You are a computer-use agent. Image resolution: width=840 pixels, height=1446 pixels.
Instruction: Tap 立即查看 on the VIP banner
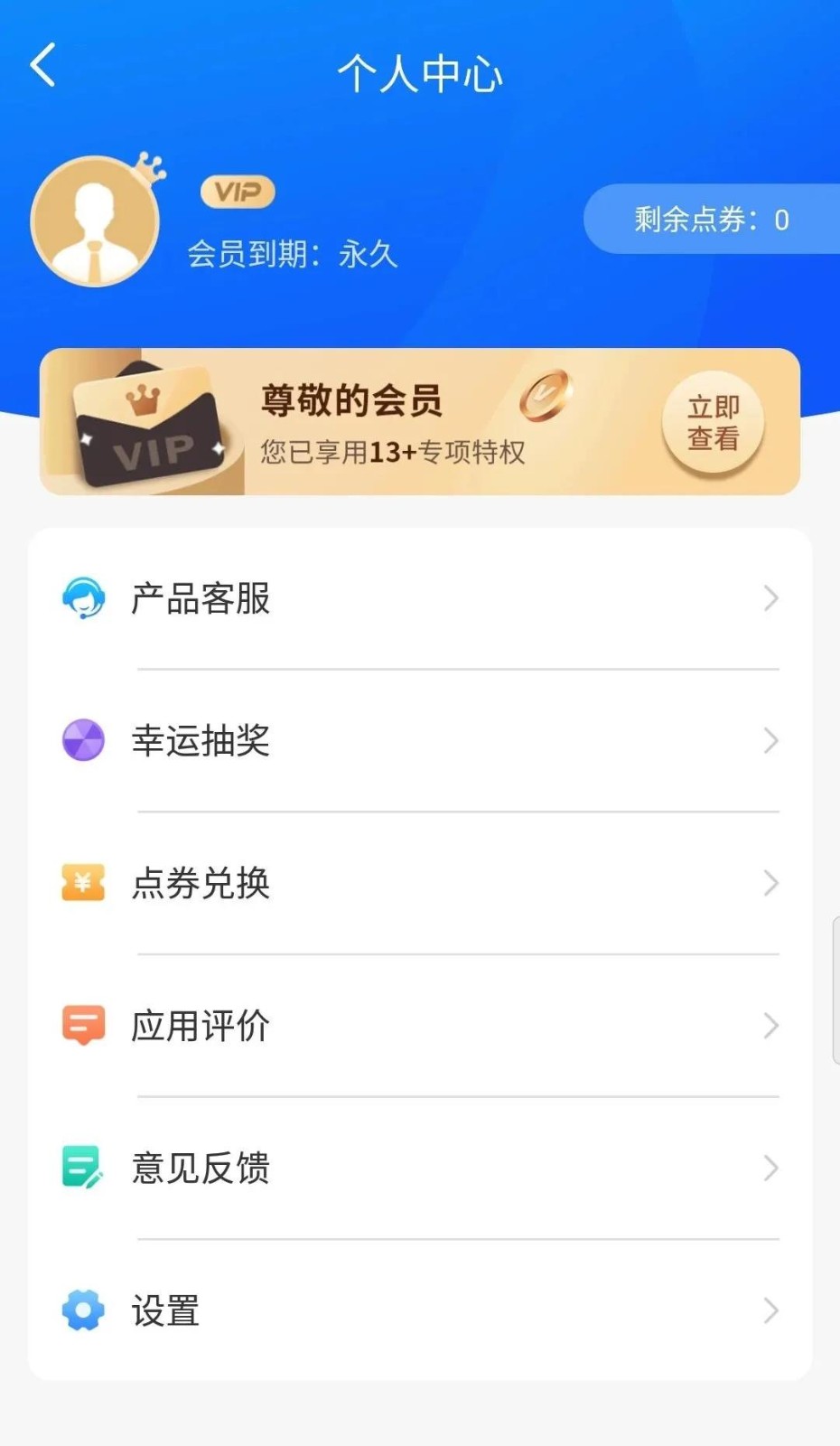(x=713, y=422)
